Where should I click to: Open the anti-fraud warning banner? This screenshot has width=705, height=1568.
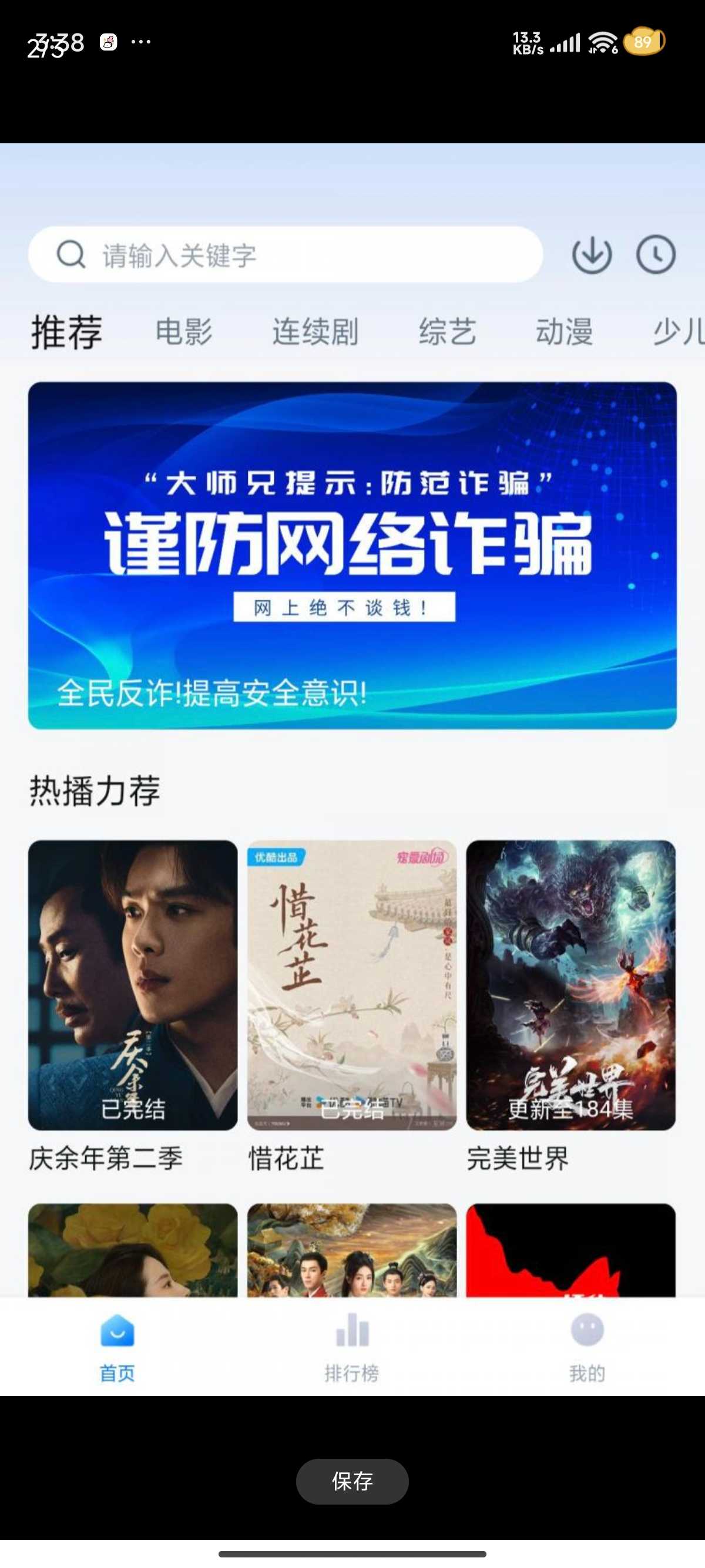tap(352, 555)
